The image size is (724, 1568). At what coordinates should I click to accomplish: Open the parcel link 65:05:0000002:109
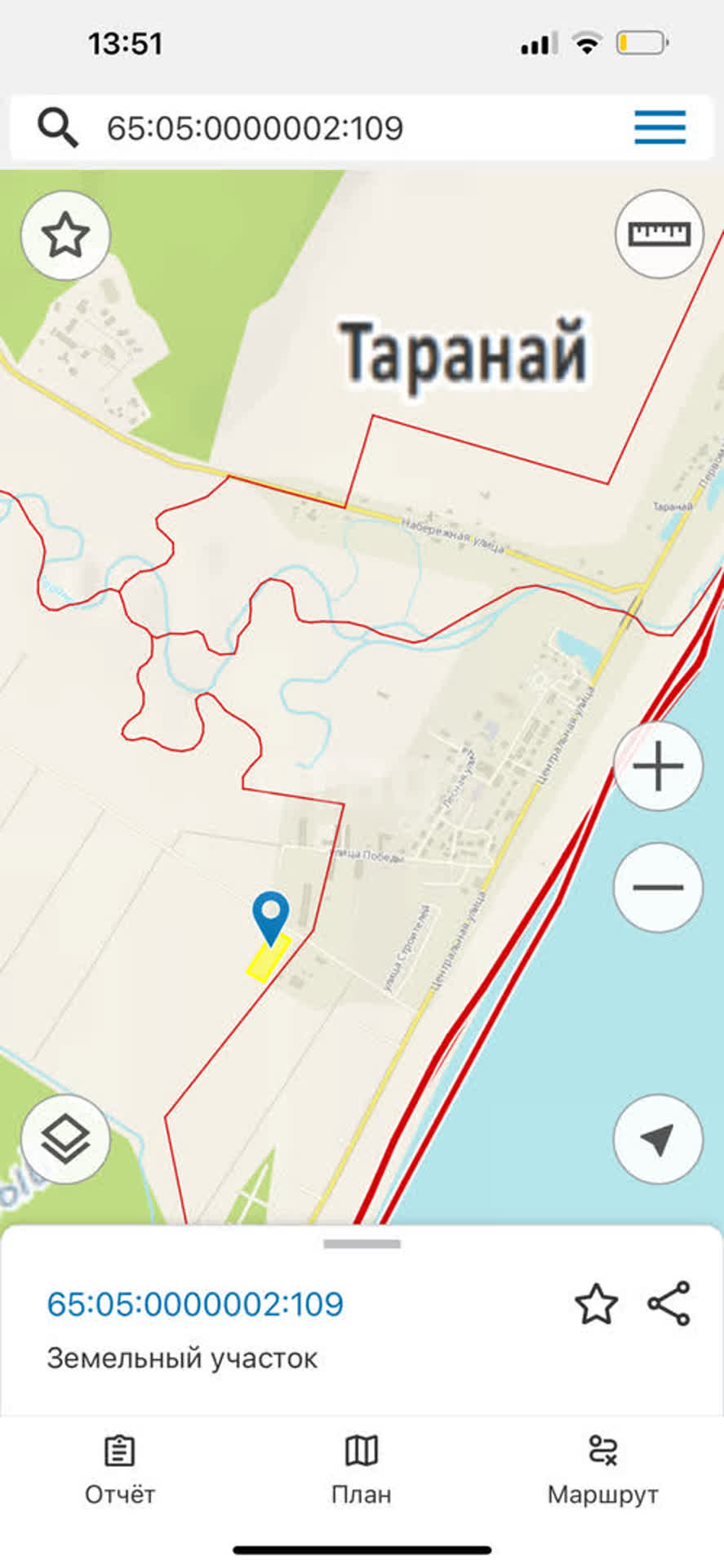195,1304
